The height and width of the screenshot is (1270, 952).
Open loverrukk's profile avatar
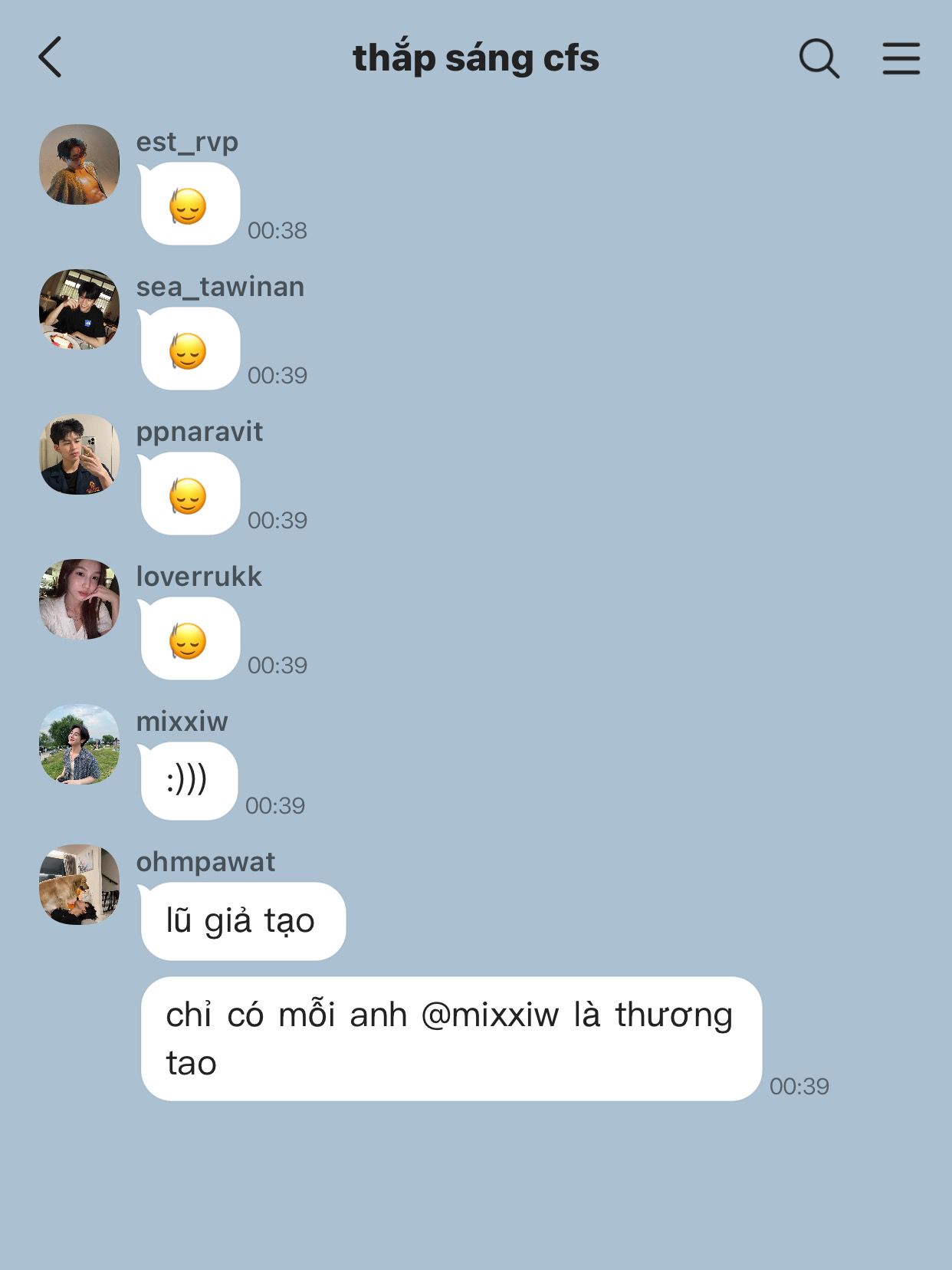click(x=79, y=599)
